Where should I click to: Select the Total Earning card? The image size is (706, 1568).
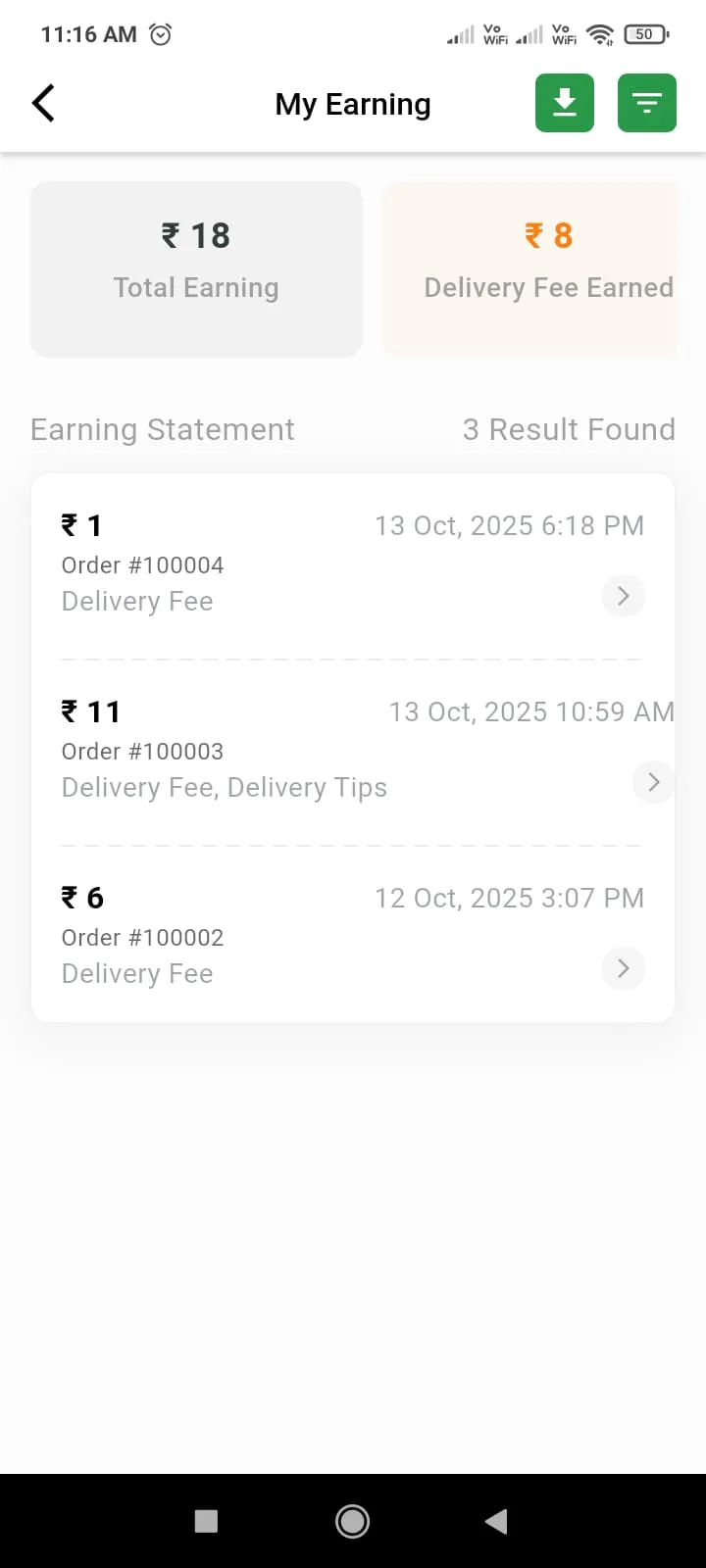[196, 269]
